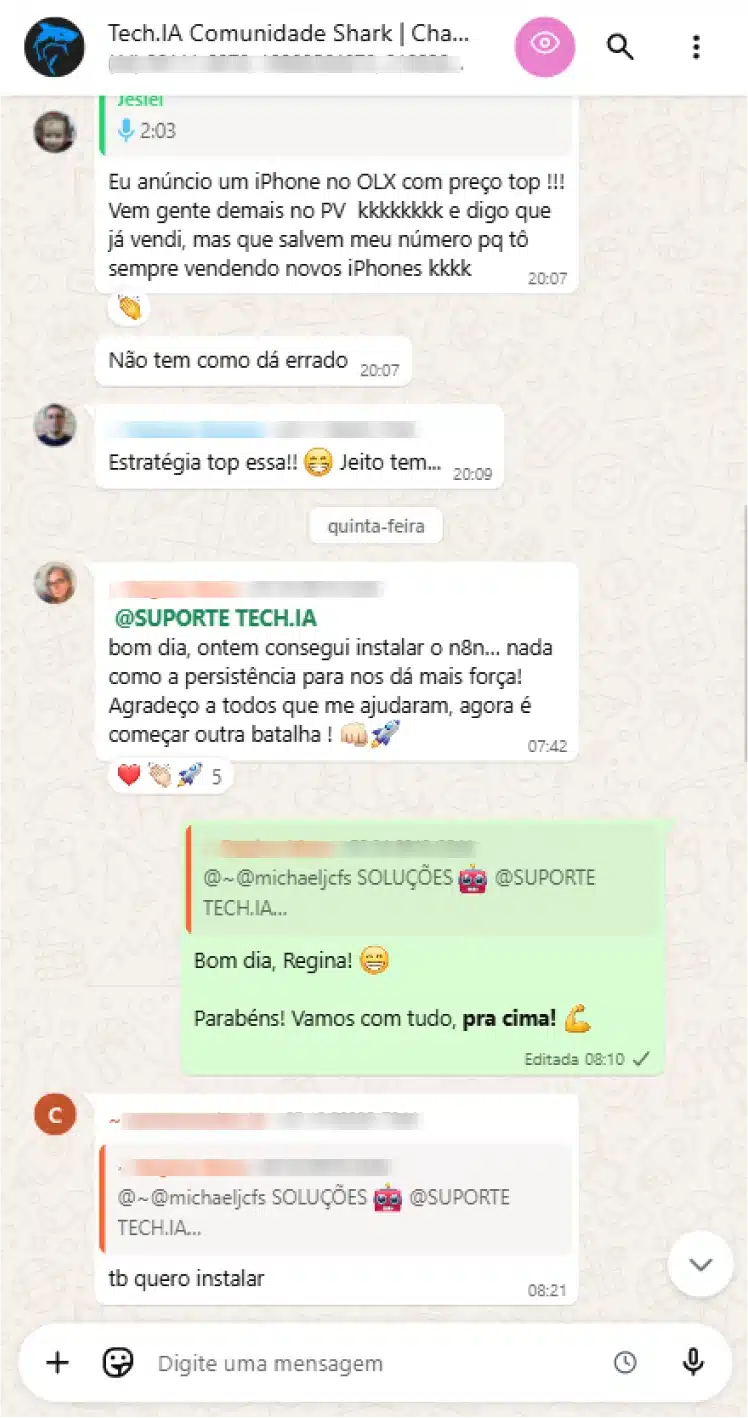Open the shark group profile picture
The width and height of the screenshot is (748, 1418).
tap(54, 46)
